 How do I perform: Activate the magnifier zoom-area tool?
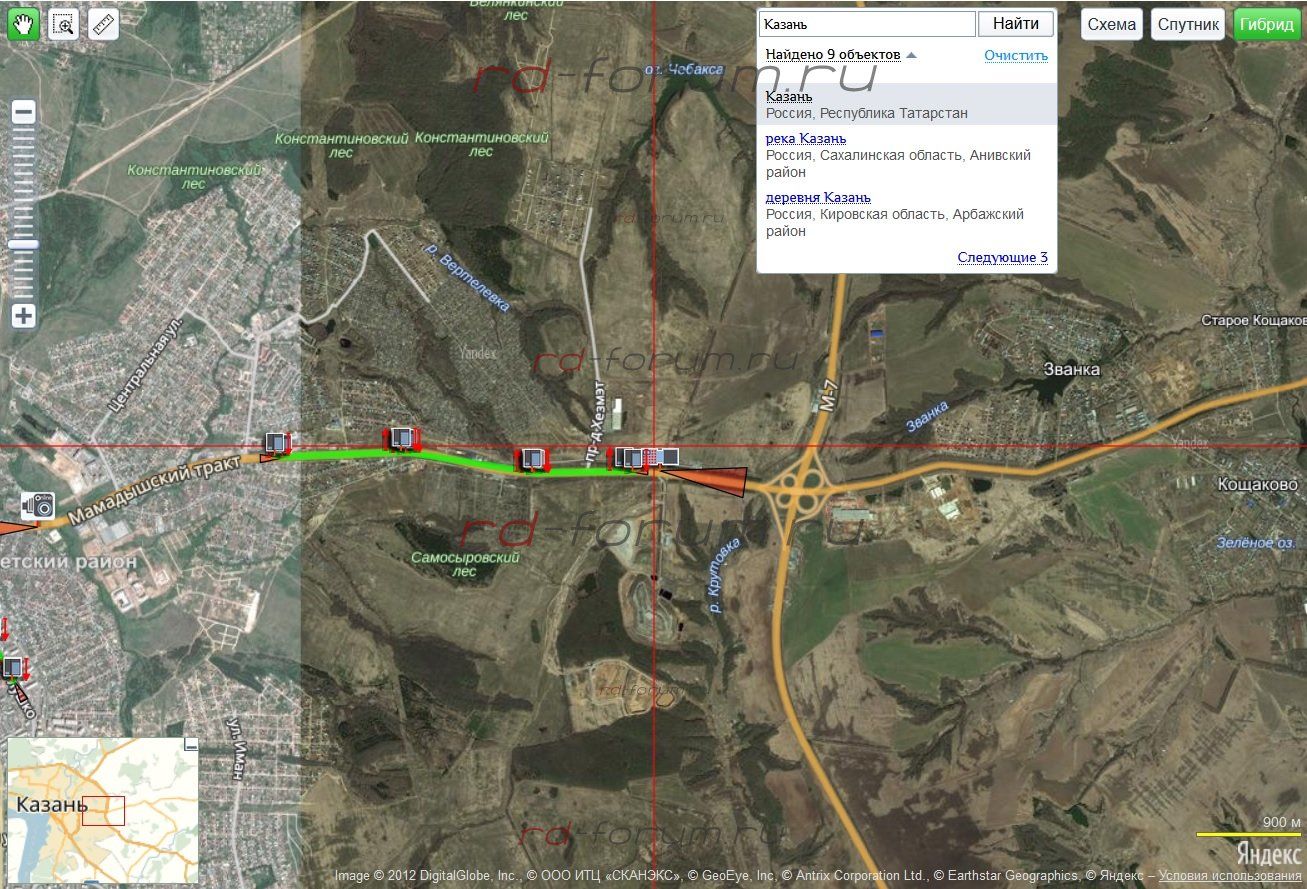tap(64, 25)
